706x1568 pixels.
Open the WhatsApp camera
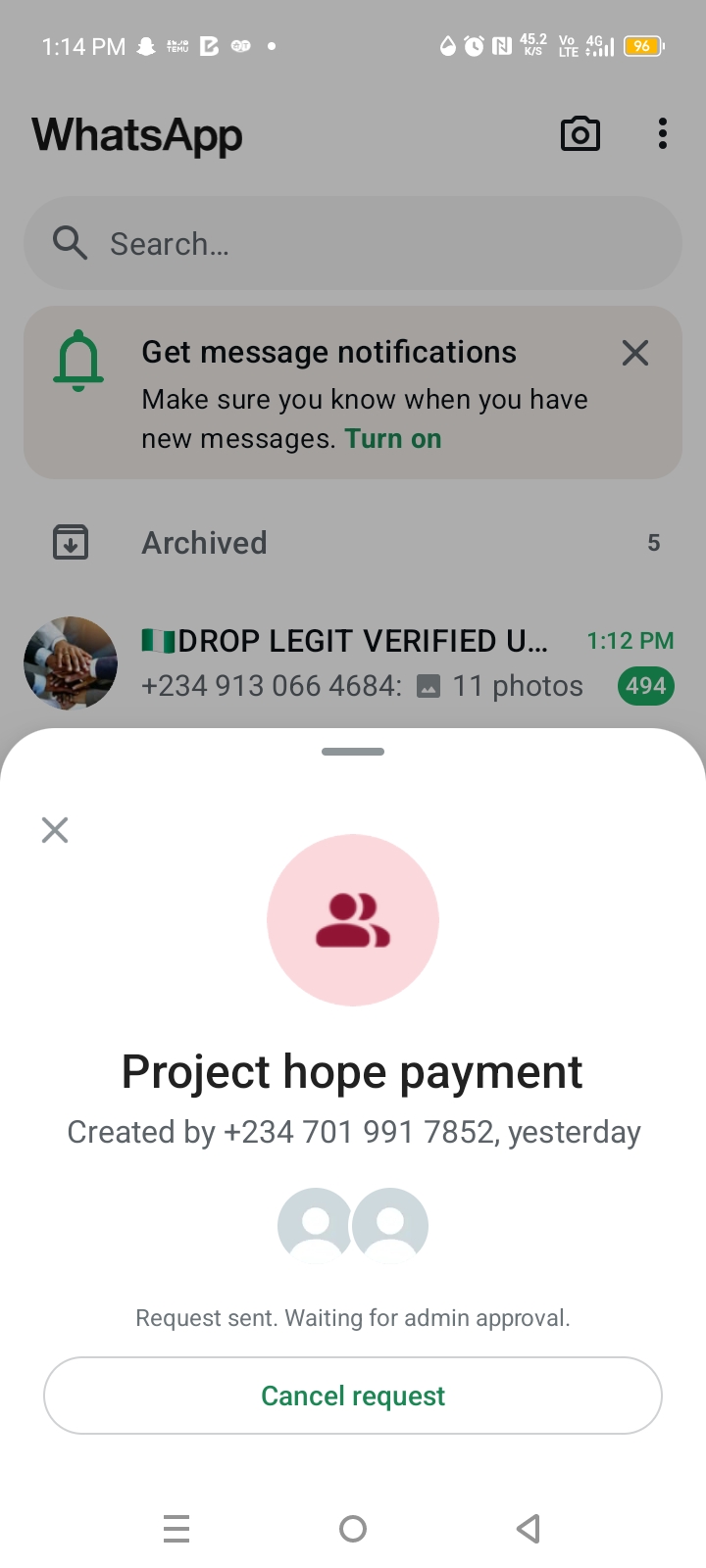580,134
